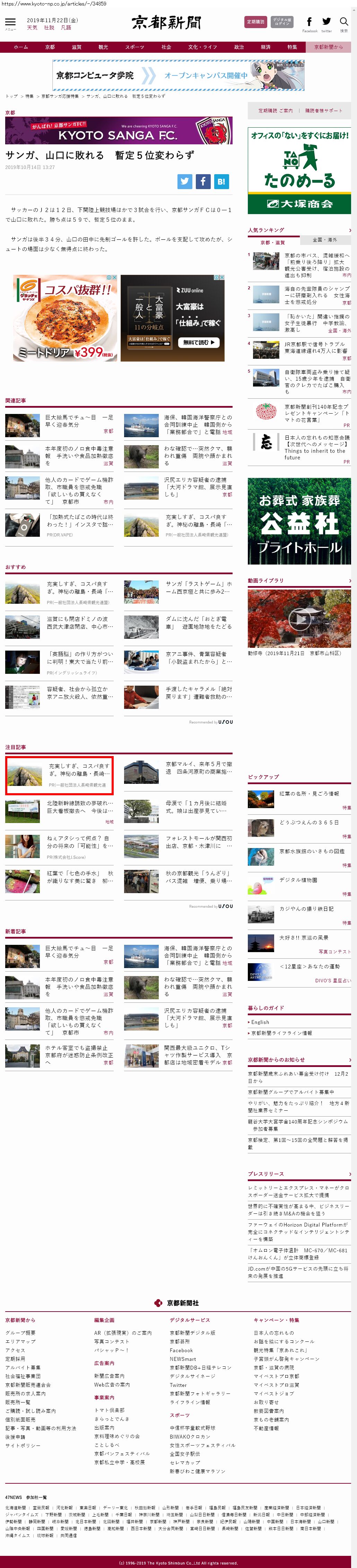357x1568 pixels.
Task: Tap the 定期購読 subscription button
Action: [x=255, y=22]
